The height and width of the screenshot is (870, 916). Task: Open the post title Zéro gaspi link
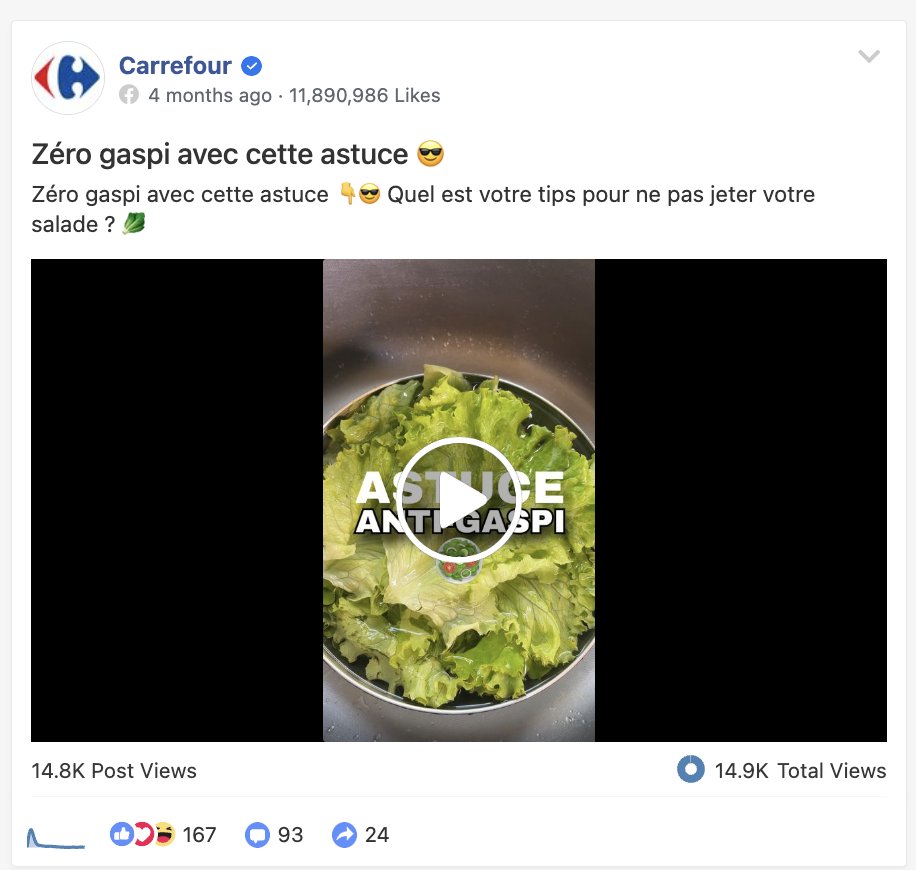(220, 154)
